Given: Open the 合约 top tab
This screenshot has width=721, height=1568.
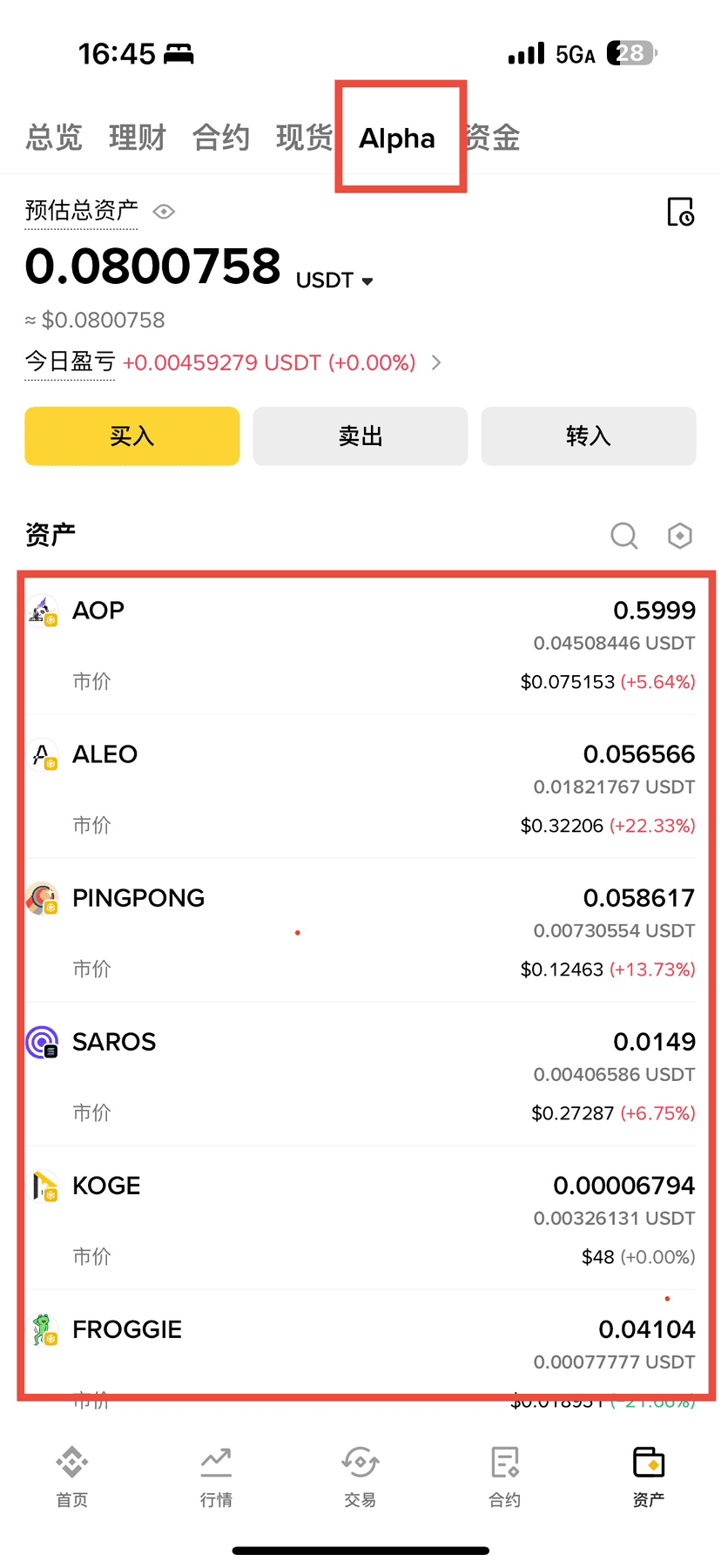Looking at the screenshot, I should tap(220, 138).
